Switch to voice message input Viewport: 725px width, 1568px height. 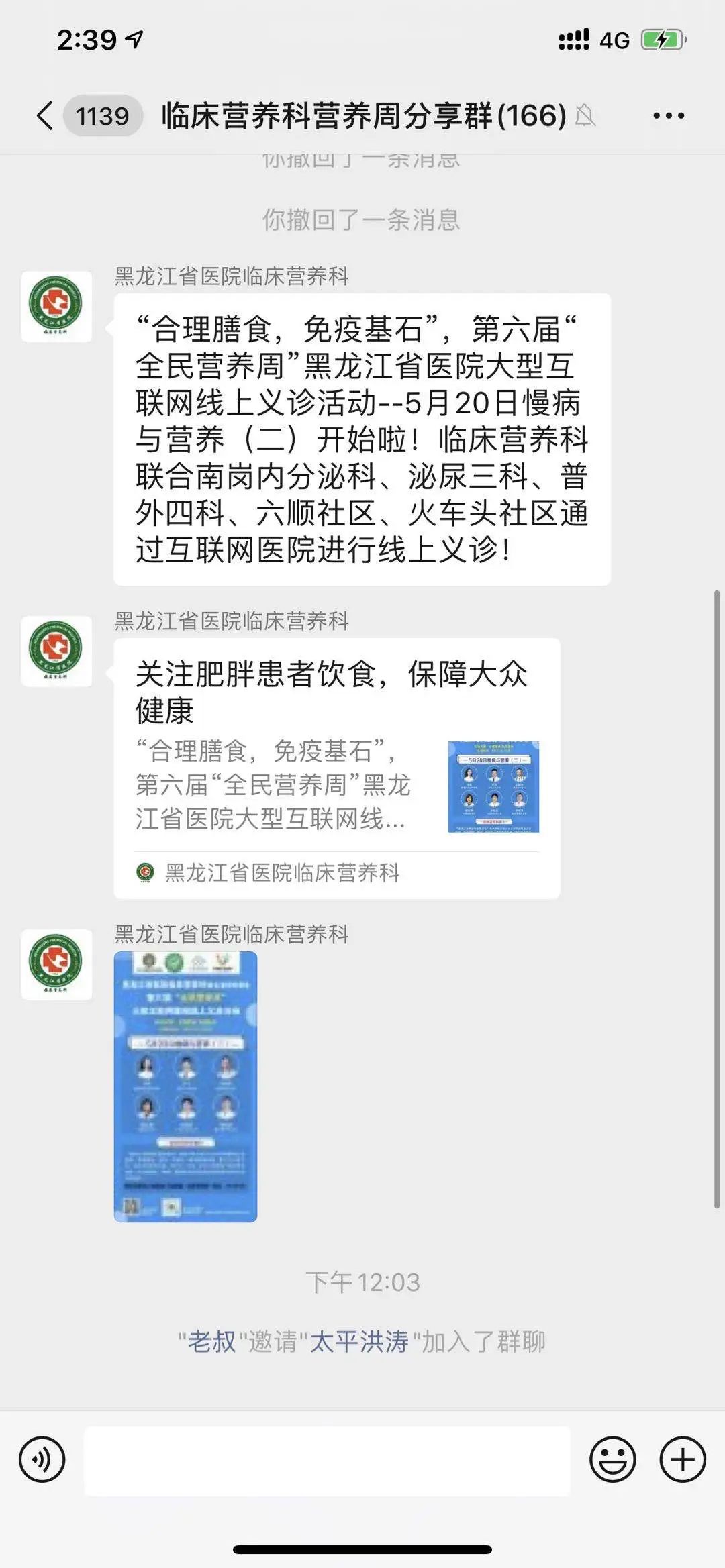point(42,1459)
